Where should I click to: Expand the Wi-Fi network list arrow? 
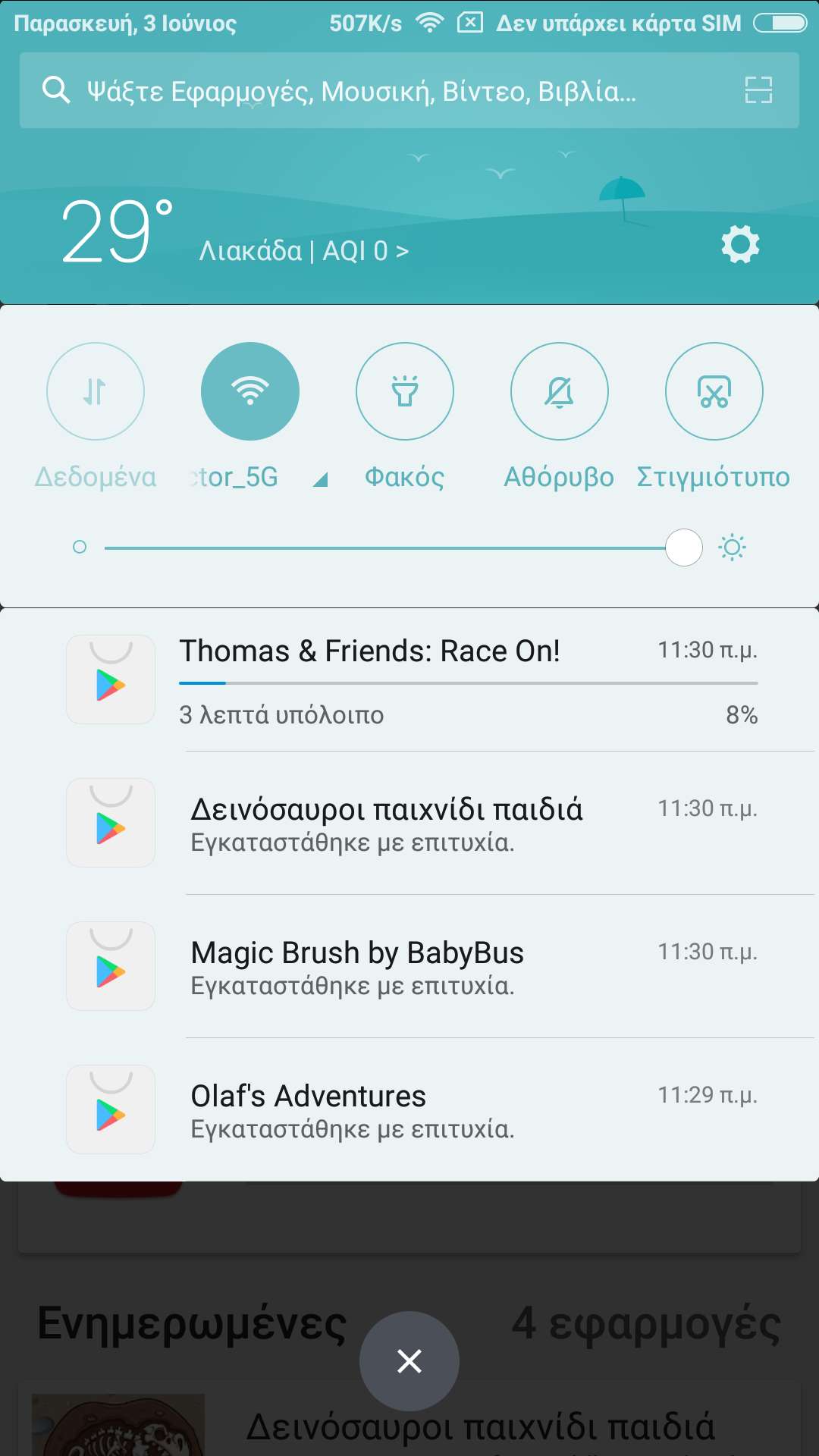[321, 479]
